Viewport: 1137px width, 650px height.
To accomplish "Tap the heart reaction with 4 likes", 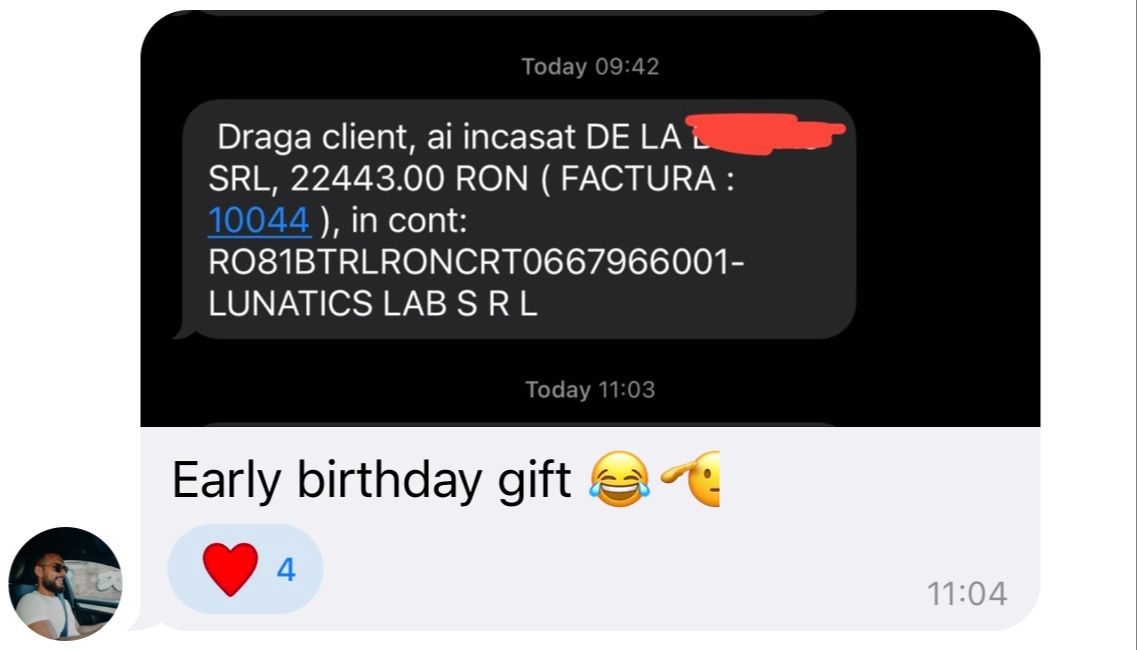I will [245, 569].
